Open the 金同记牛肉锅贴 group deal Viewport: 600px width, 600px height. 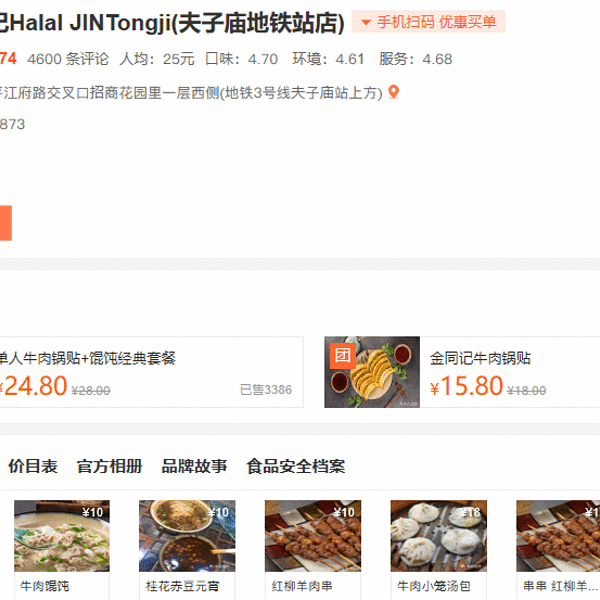tap(480, 358)
